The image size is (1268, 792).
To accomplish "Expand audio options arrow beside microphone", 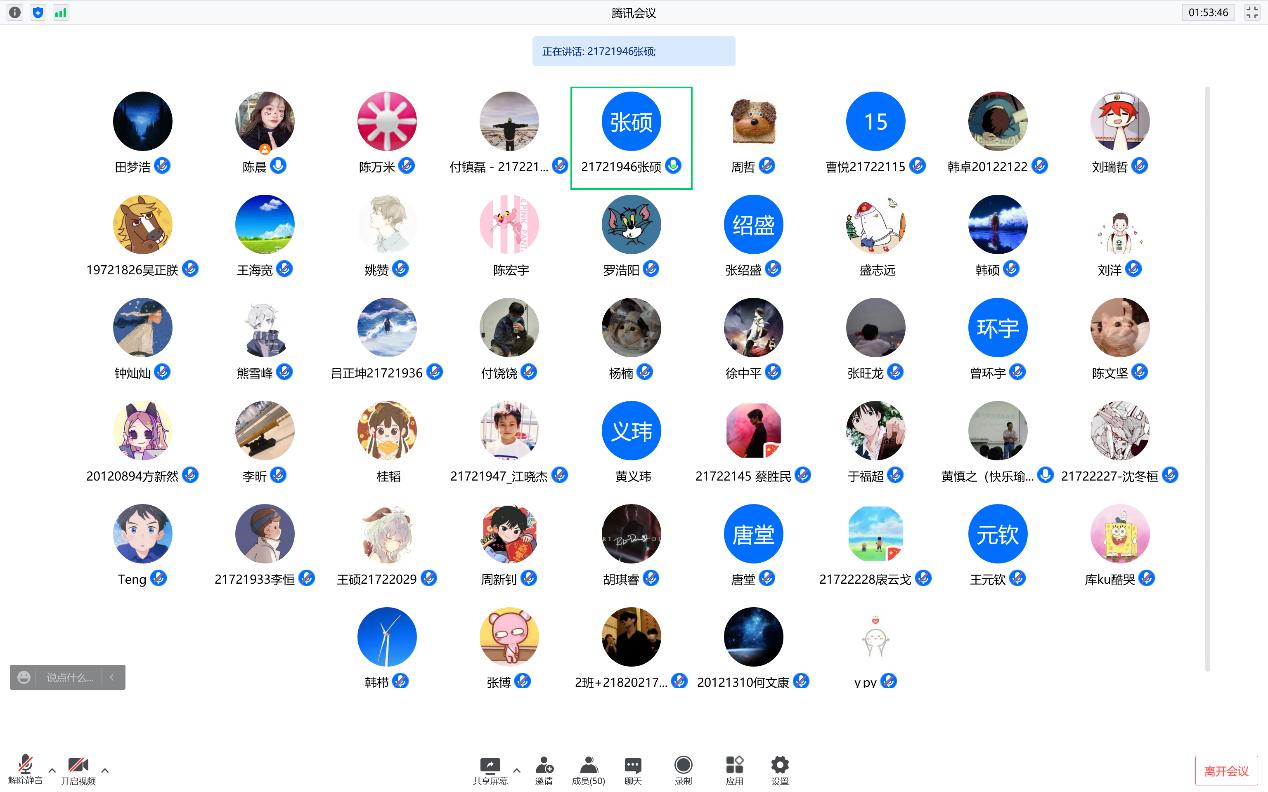I will (52, 770).
